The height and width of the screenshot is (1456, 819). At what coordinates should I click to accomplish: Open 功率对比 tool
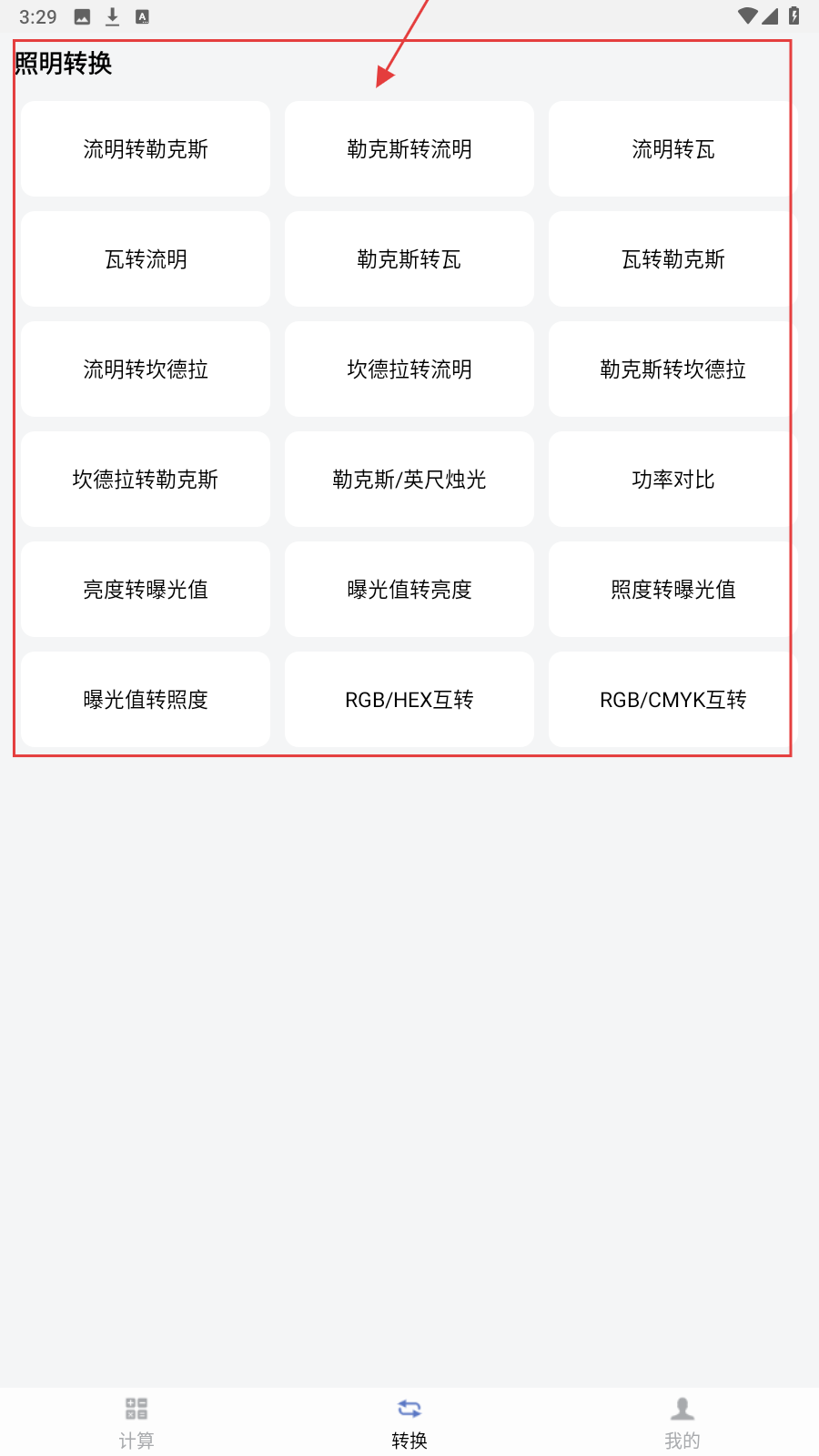tap(672, 480)
